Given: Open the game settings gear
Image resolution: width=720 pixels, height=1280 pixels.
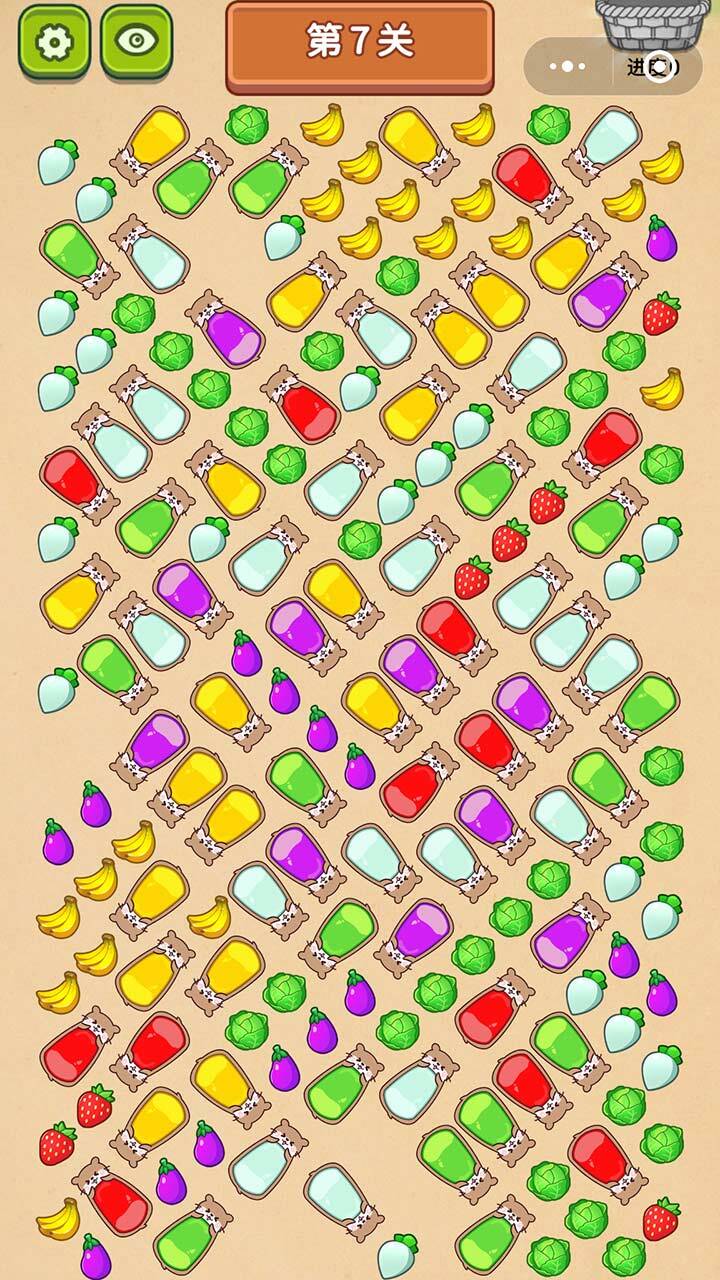Looking at the screenshot, I should coord(54,41).
